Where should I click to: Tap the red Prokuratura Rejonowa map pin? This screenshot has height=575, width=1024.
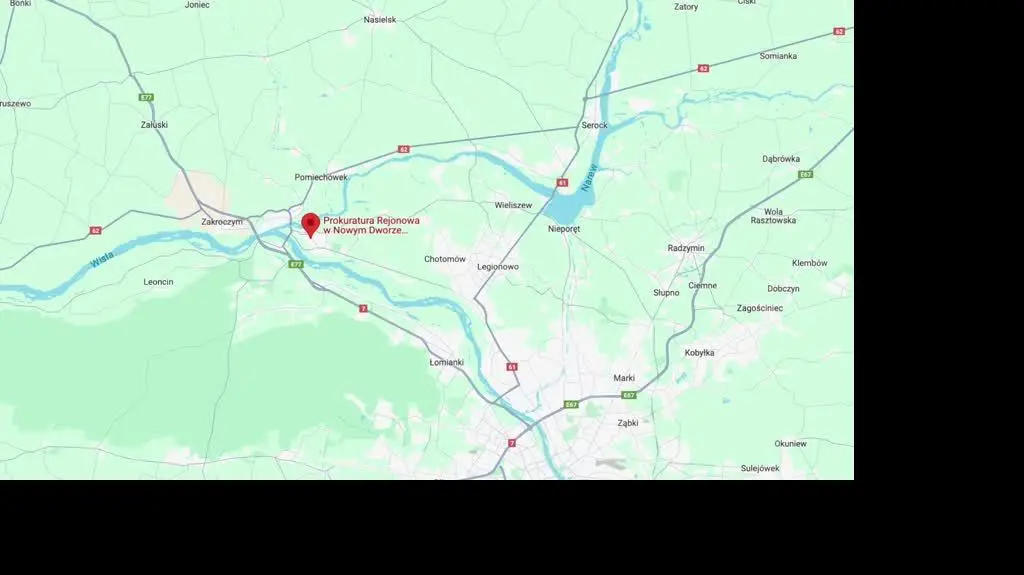pyautogui.click(x=310, y=223)
